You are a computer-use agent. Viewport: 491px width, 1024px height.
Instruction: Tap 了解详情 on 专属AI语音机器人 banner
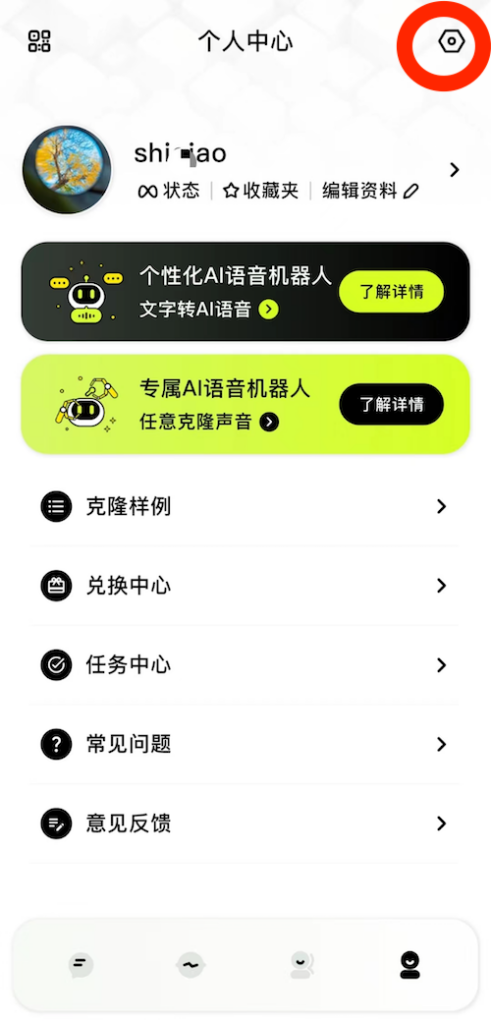point(391,404)
